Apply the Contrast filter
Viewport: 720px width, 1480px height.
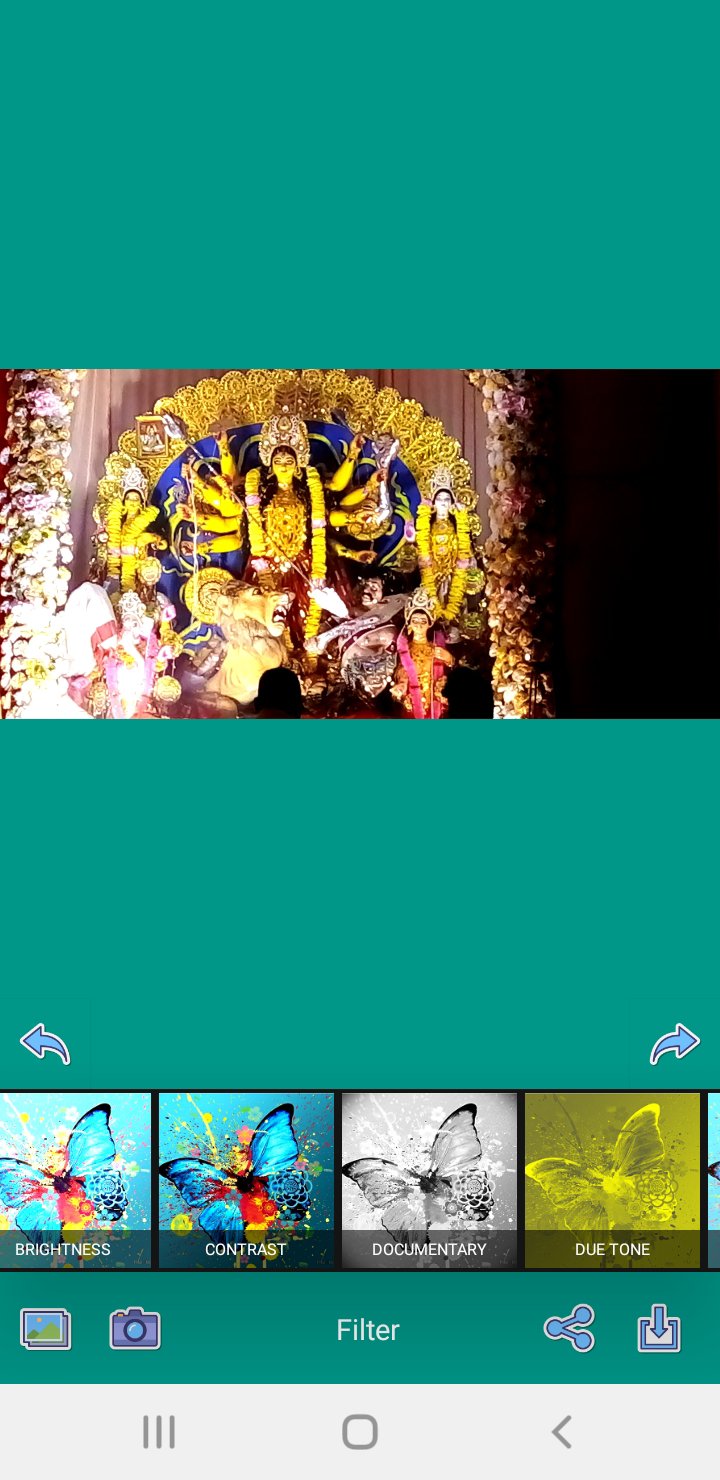pos(246,1180)
